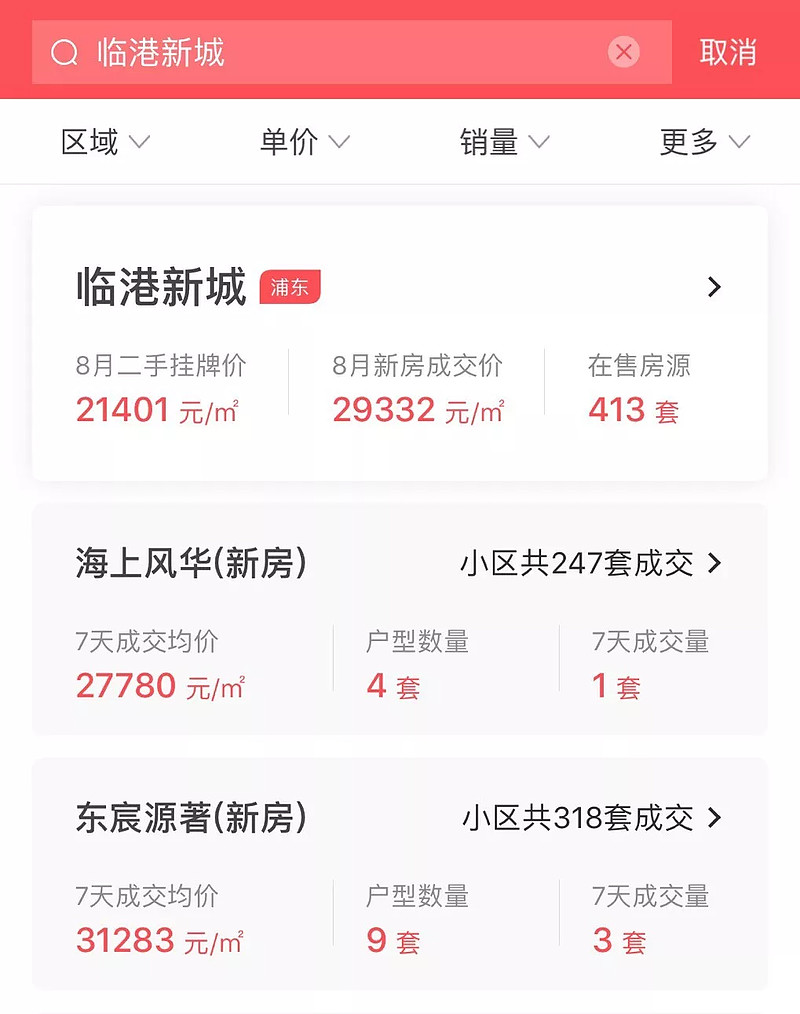Open the 销量 sales filter

tap(505, 142)
